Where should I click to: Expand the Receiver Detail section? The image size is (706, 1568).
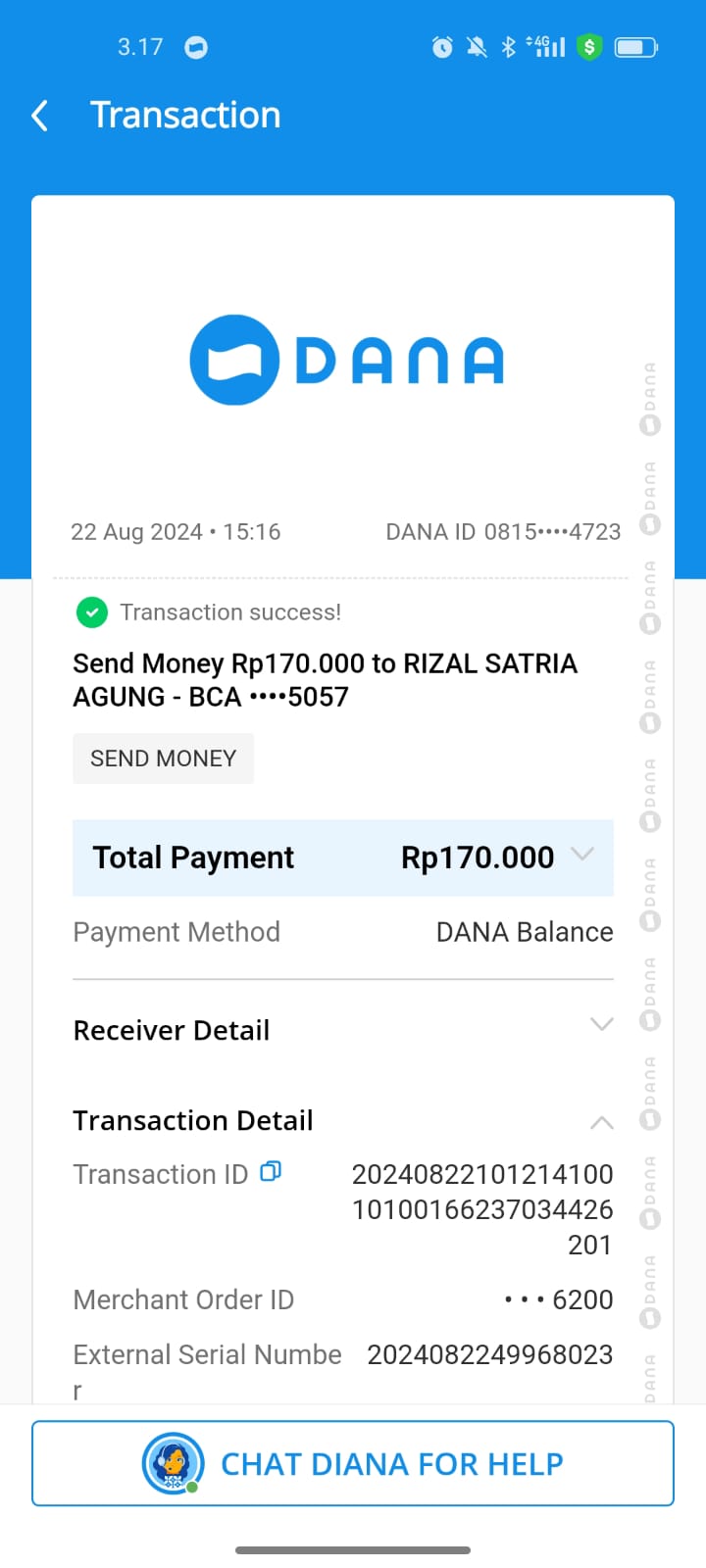pos(601,1025)
